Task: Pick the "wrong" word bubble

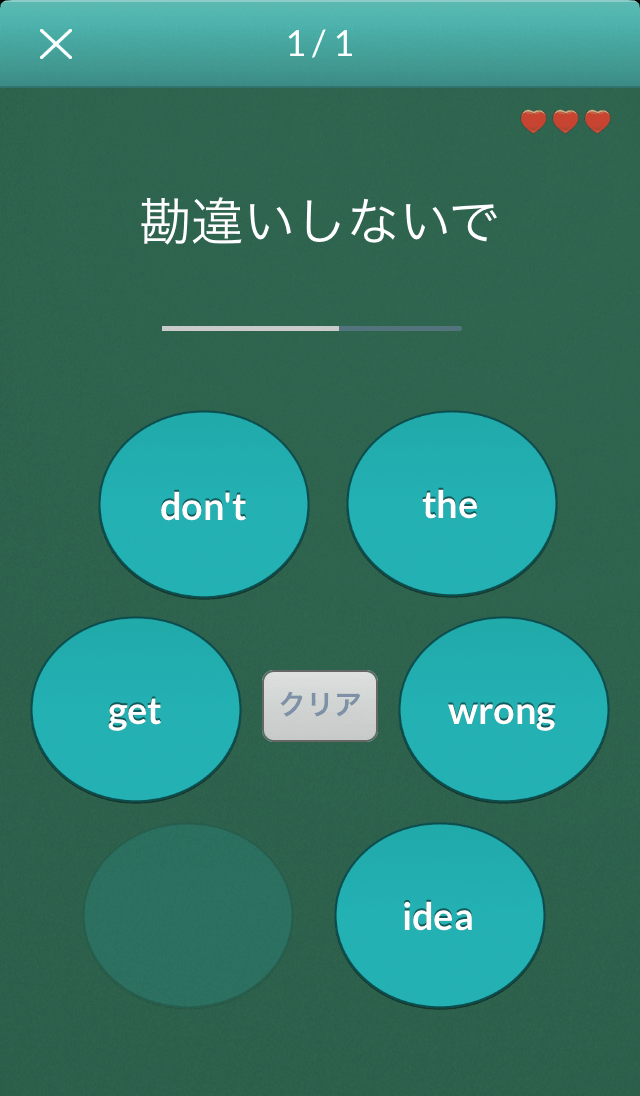Action: tap(503, 709)
